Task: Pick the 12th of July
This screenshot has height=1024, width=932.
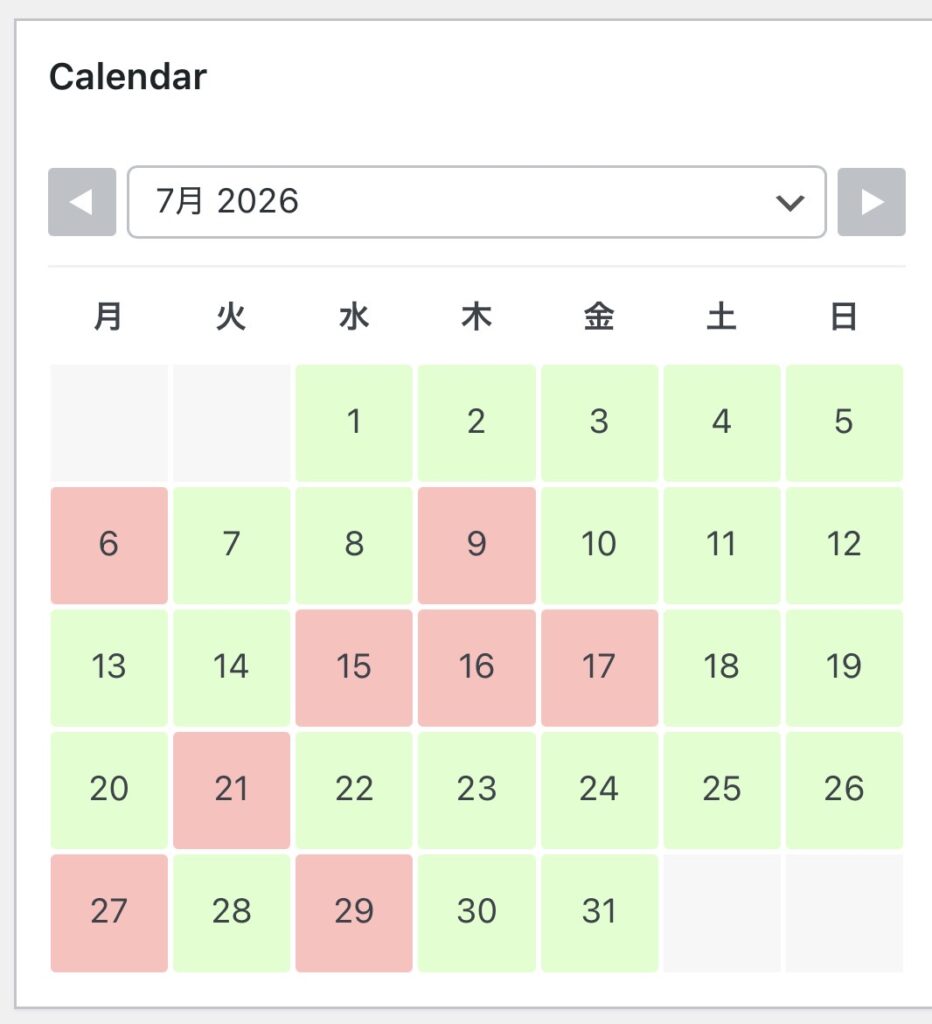Action: pos(844,545)
